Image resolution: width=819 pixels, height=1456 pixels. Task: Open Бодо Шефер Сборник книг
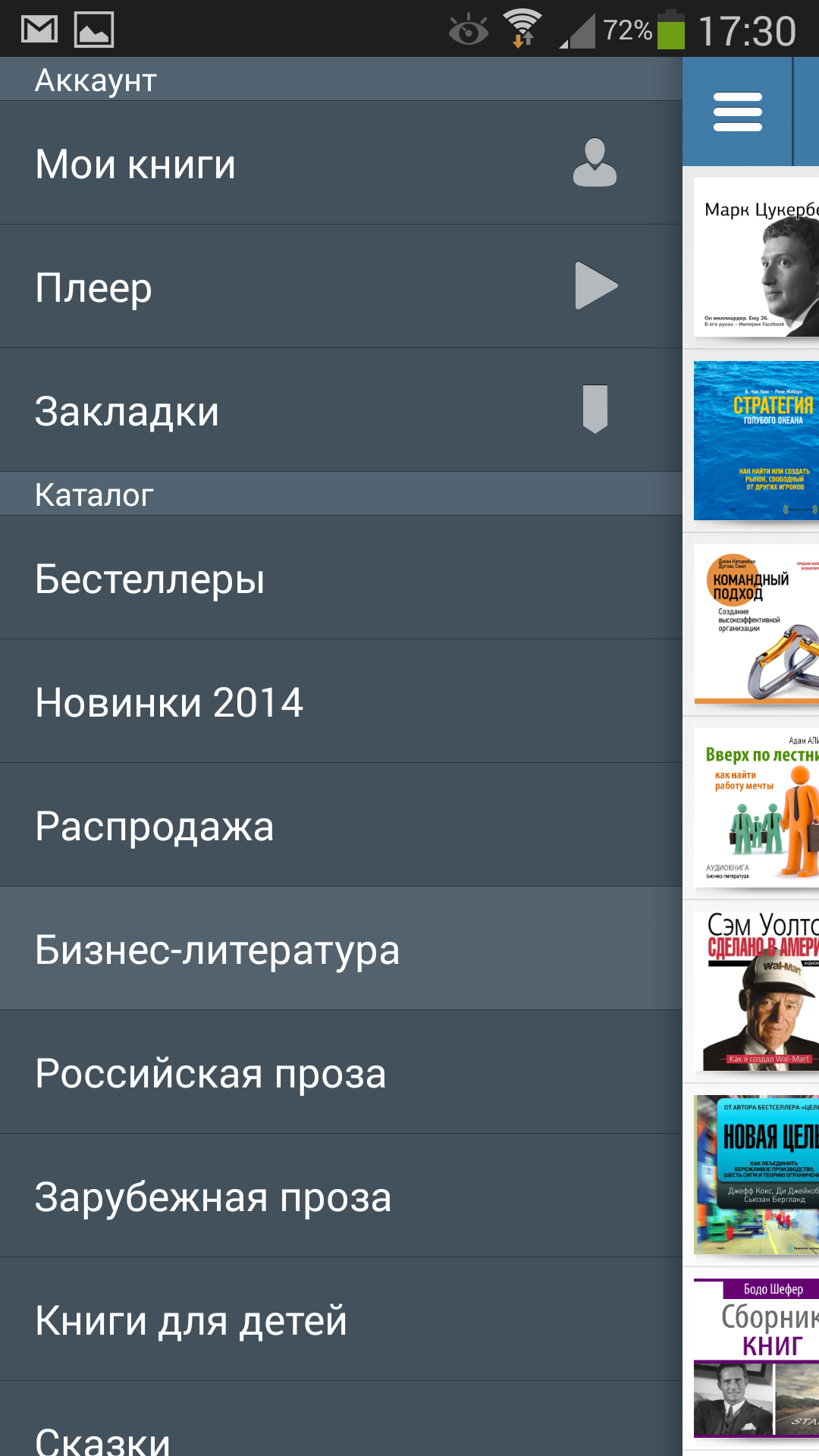point(756,1358)
